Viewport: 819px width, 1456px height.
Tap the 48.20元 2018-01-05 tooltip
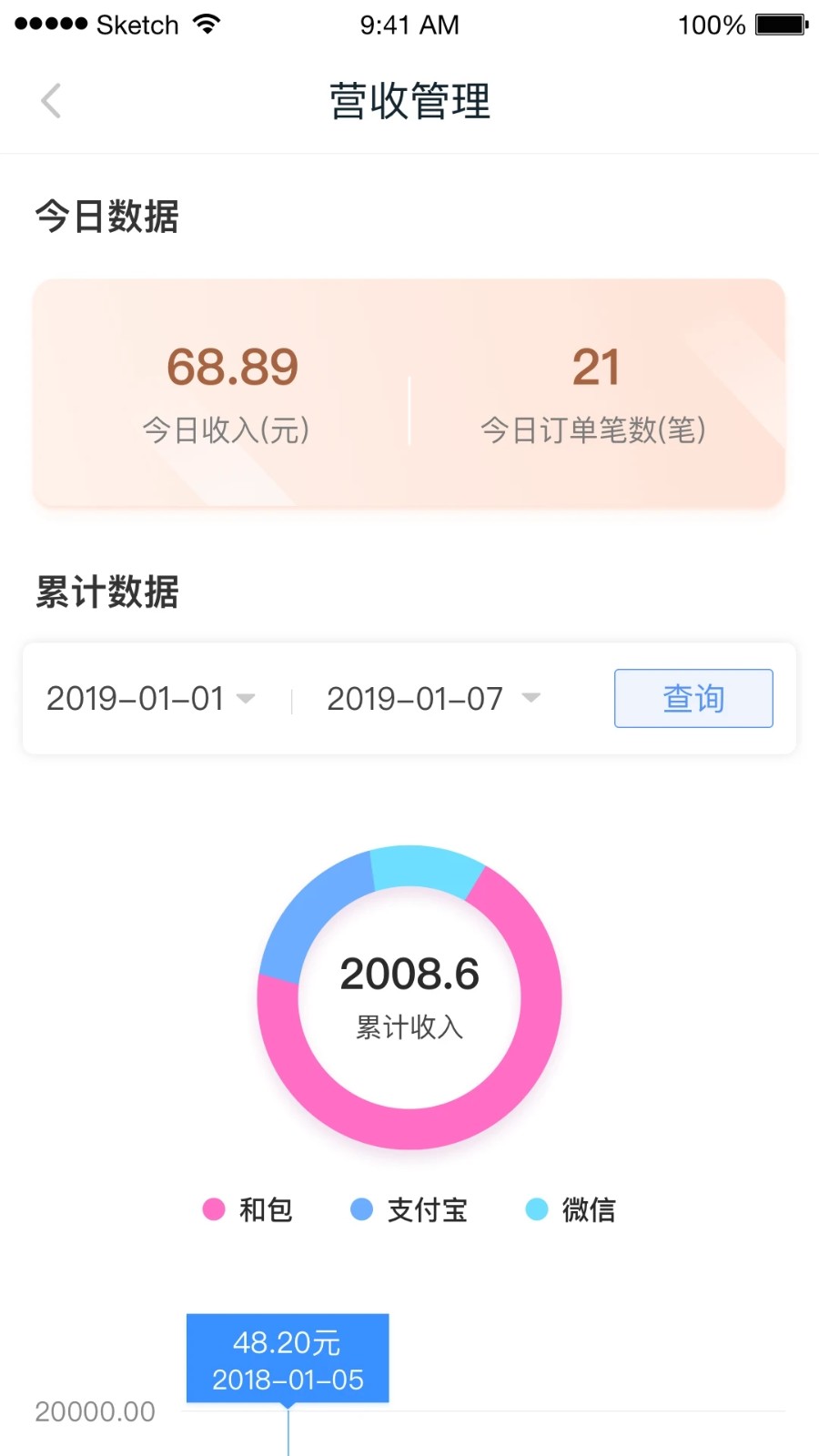point(288,1358)
